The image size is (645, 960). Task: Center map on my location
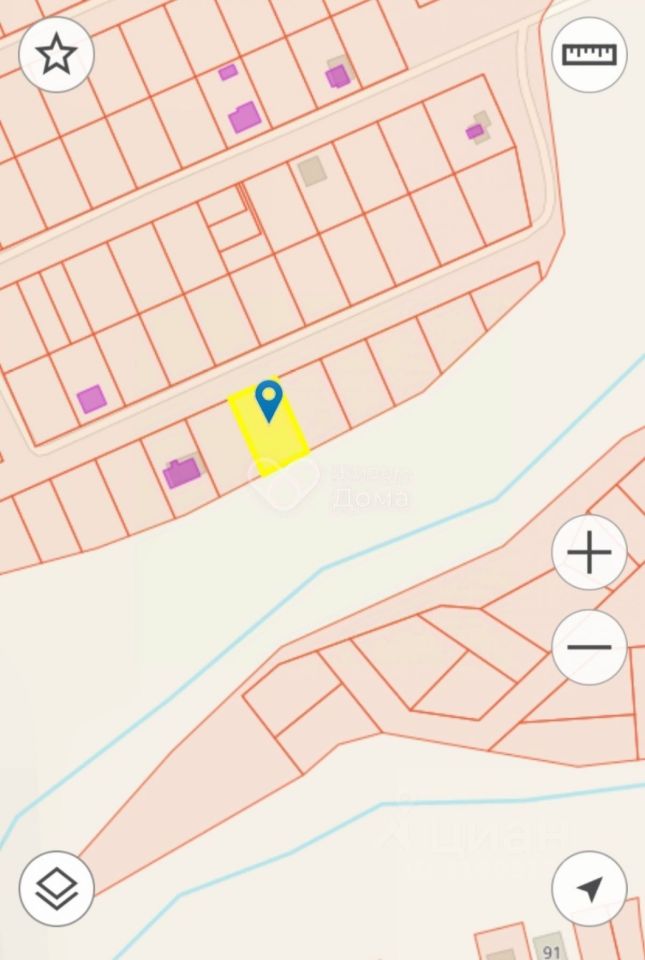pos(589,888)
